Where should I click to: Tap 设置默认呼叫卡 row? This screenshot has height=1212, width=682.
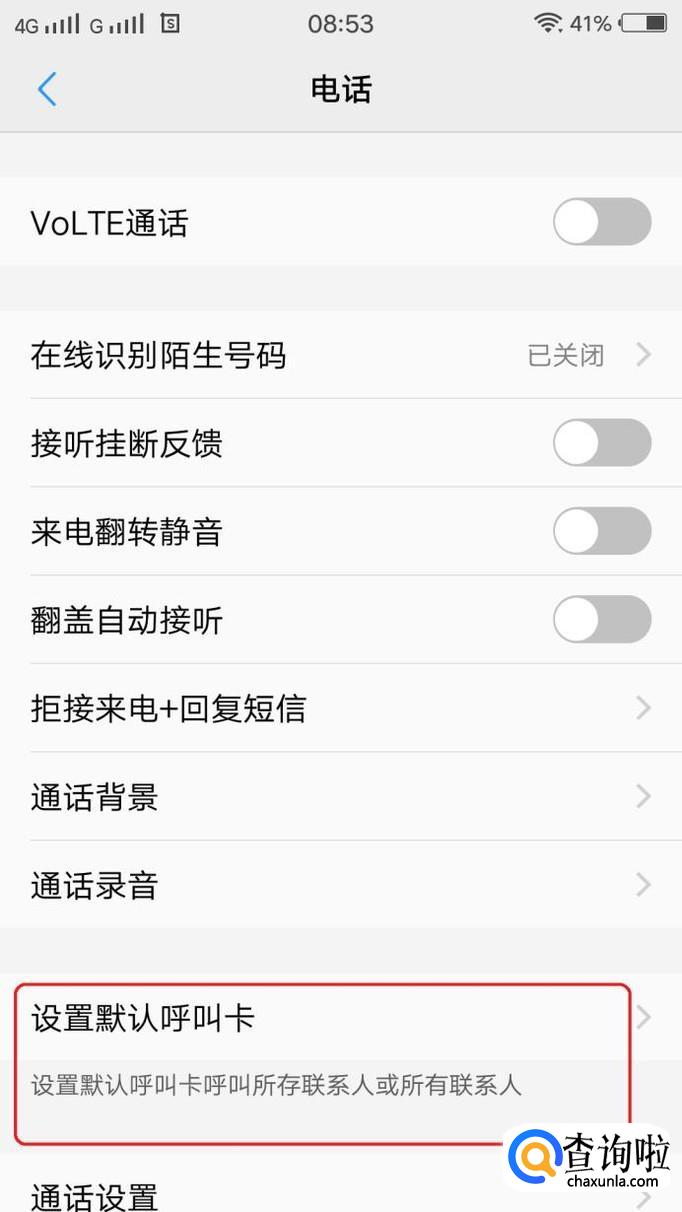click(x=320, y=1020)
